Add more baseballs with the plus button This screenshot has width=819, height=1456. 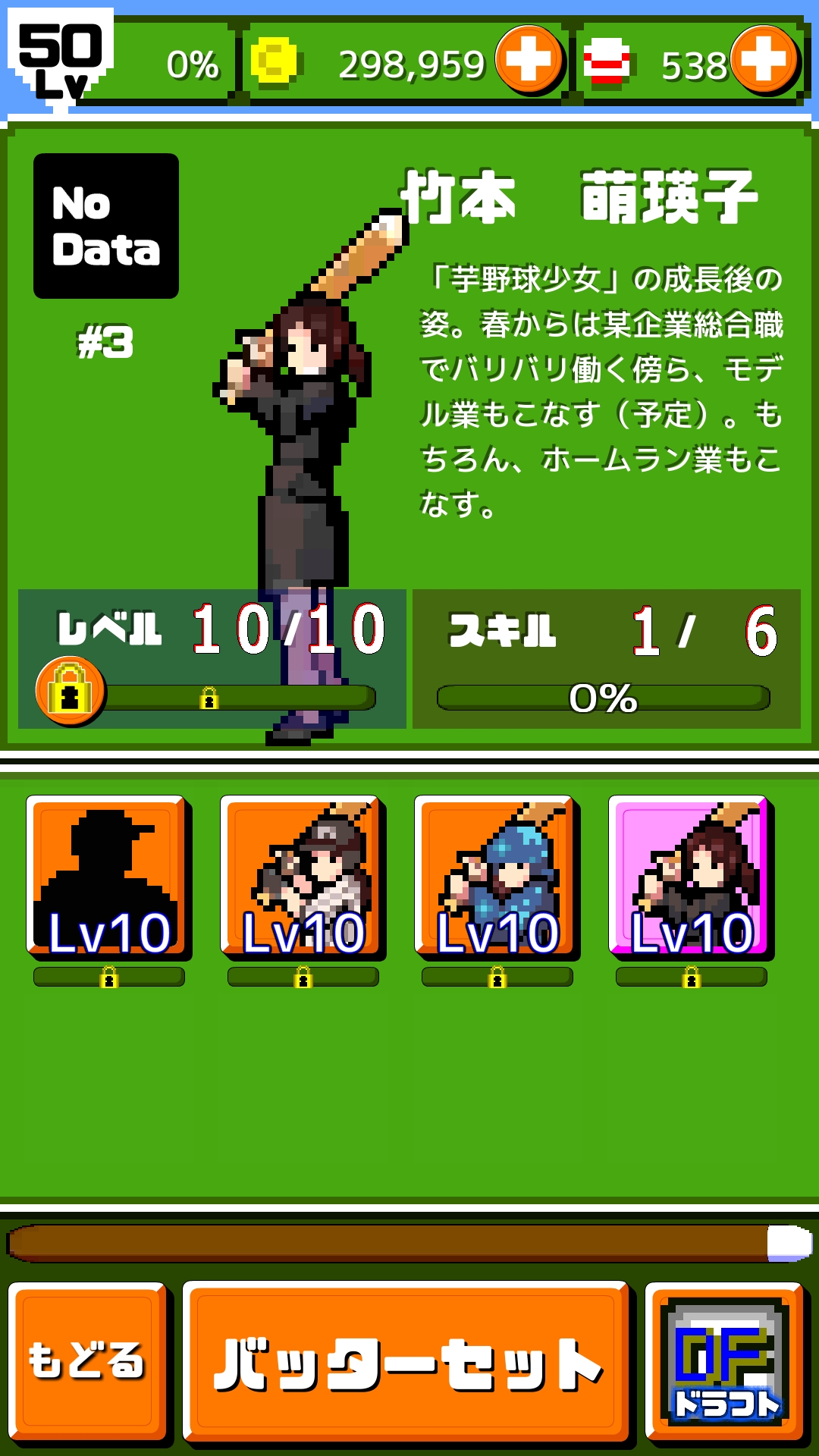[764, 60]
